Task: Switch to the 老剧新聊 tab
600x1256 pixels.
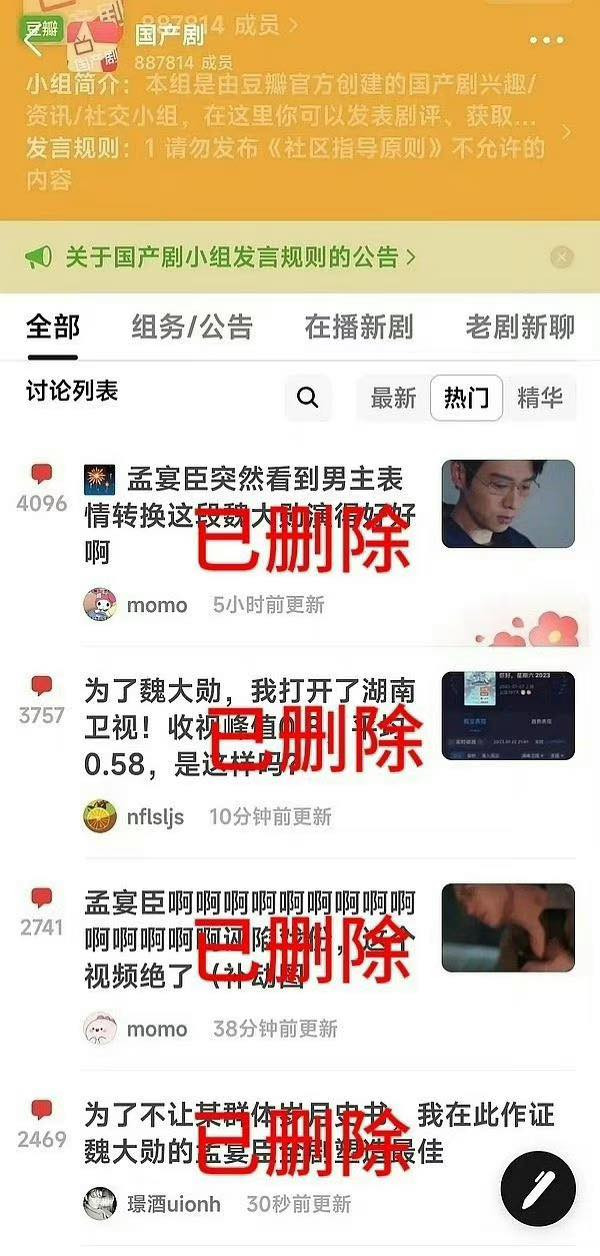Action: 519,327
